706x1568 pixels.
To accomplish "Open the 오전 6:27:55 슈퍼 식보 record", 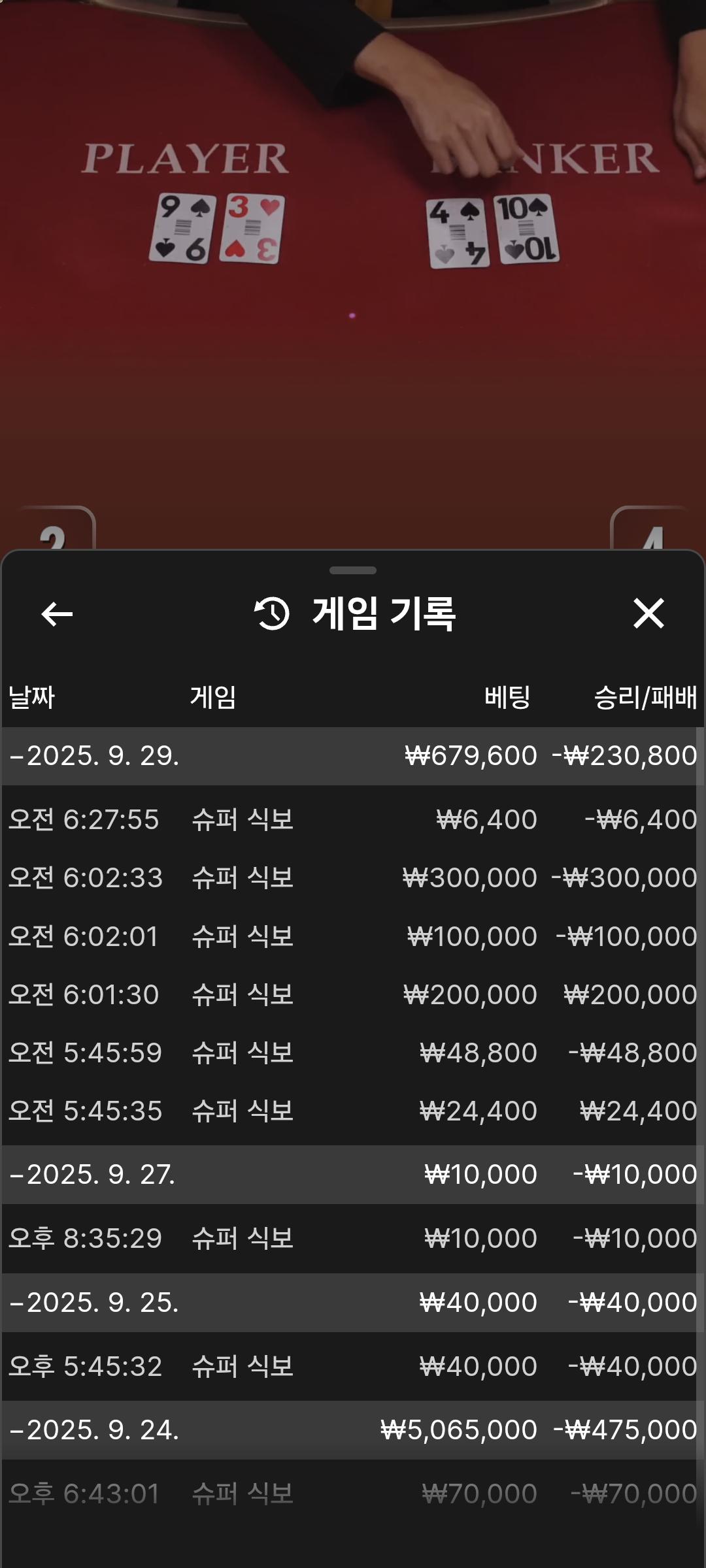I will tap(352, 820).
